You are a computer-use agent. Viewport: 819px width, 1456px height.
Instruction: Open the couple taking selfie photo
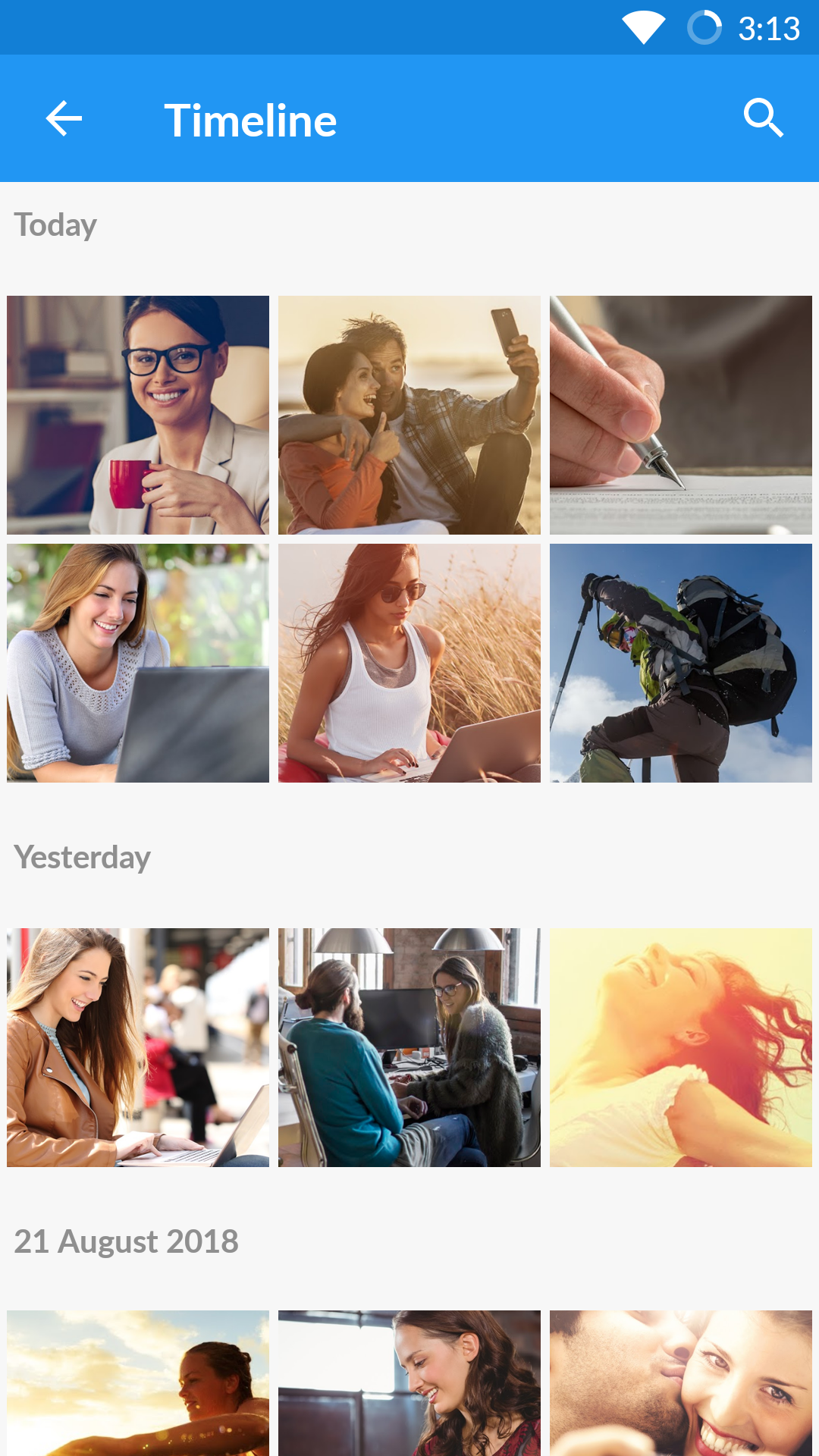click(409, 415)
